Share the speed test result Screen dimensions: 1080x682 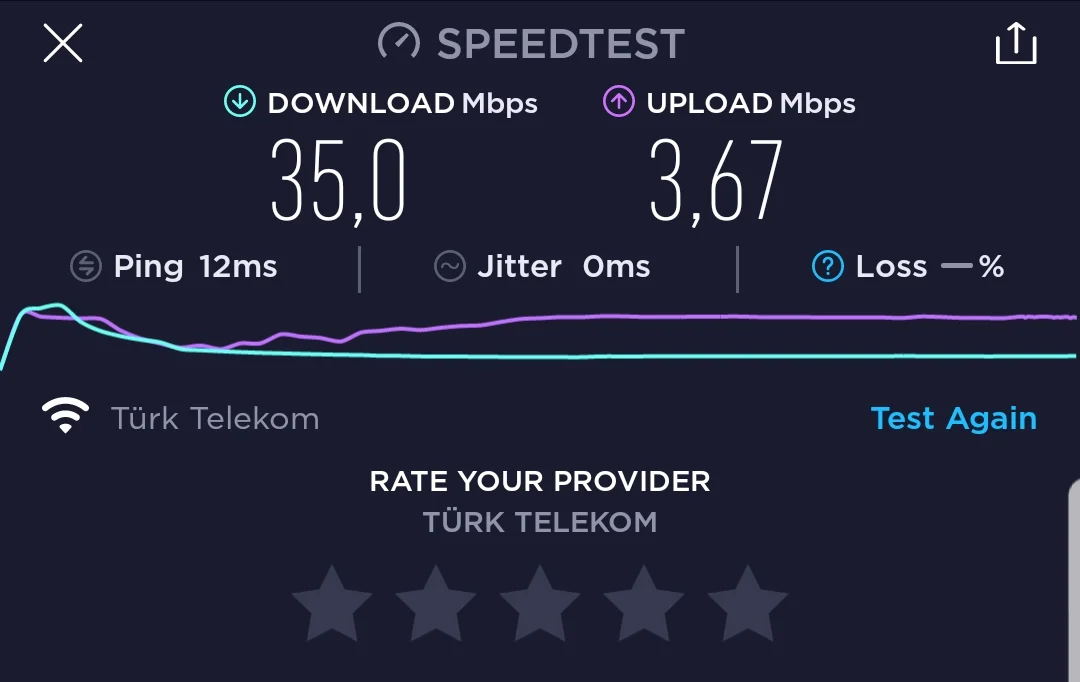point(1015,44)
